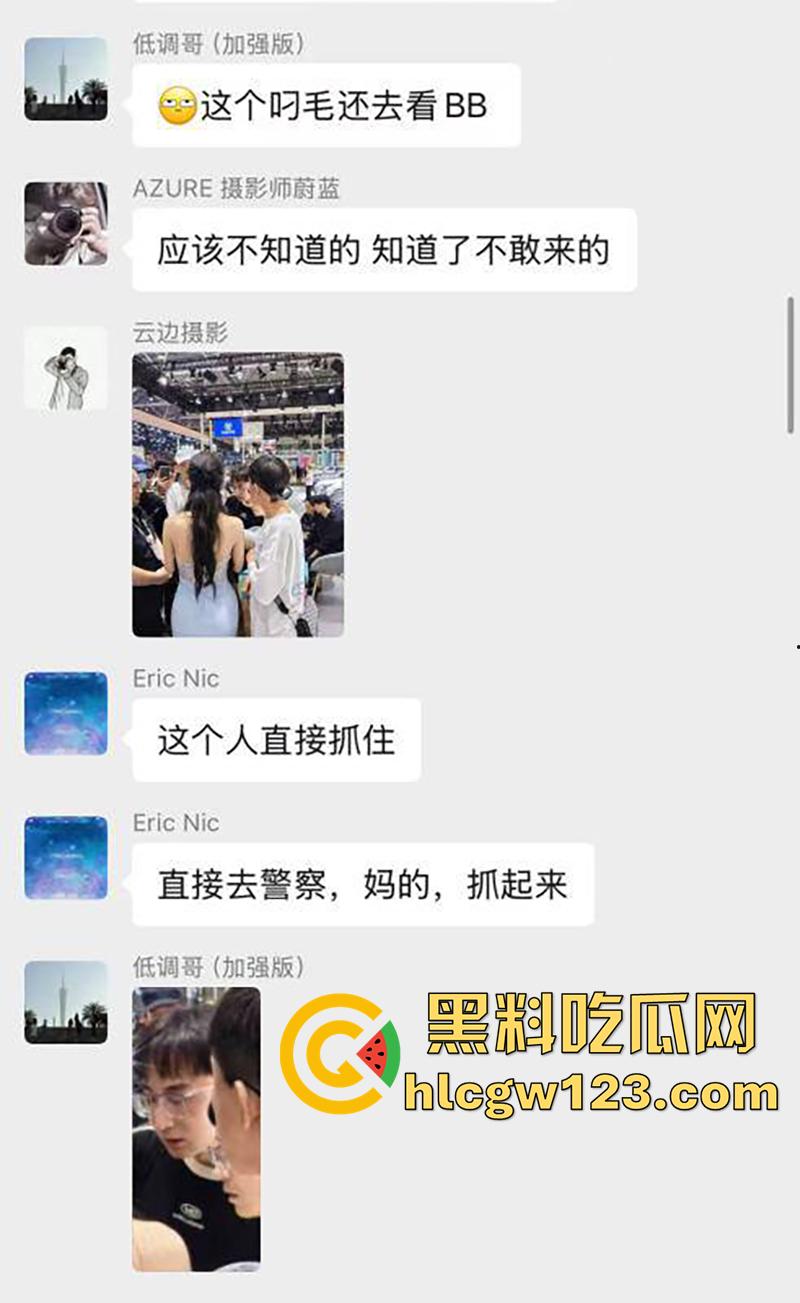Open the car show crowd photo from 云边摄影
This screenshot has width=800, height=1303.
tap(240, 497)
